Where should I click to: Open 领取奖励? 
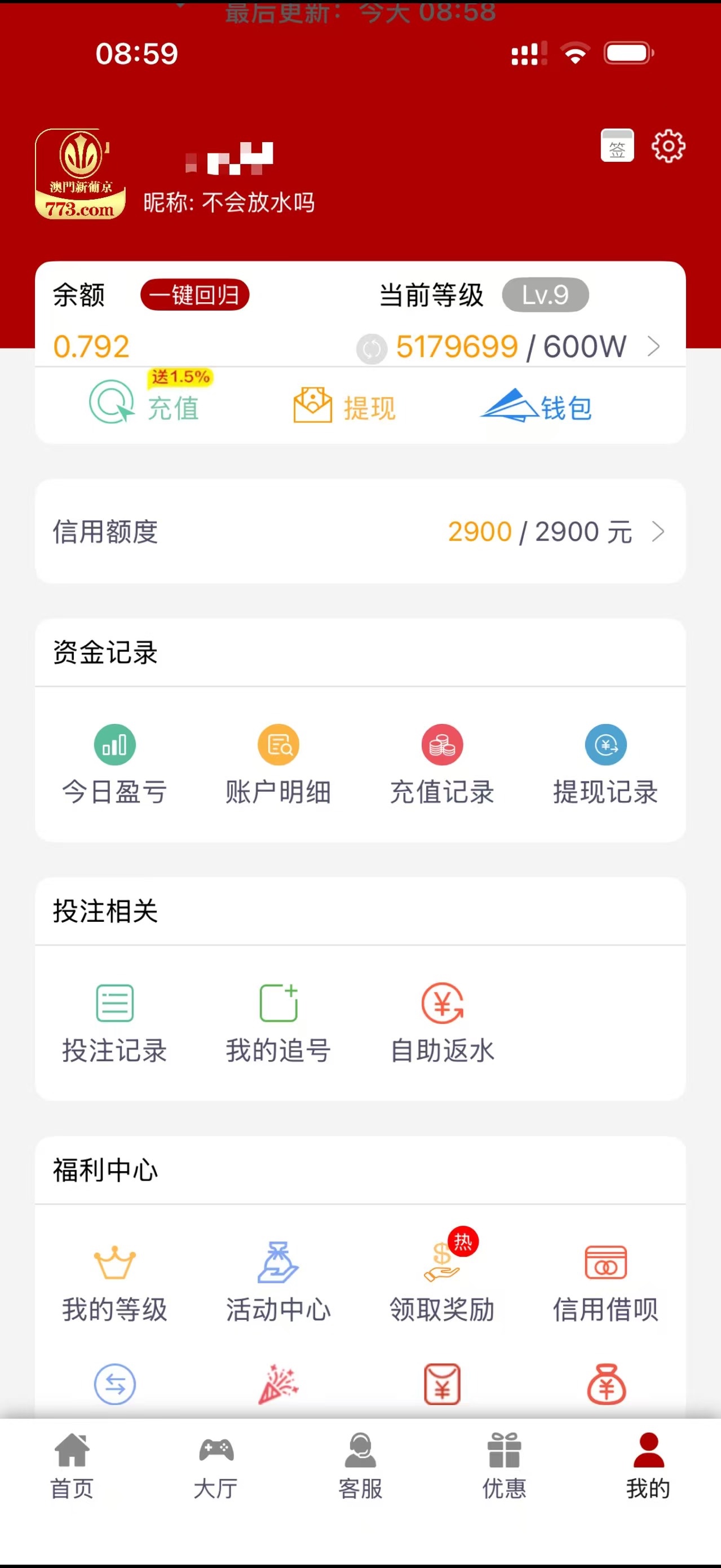[x=442, y=1282]
